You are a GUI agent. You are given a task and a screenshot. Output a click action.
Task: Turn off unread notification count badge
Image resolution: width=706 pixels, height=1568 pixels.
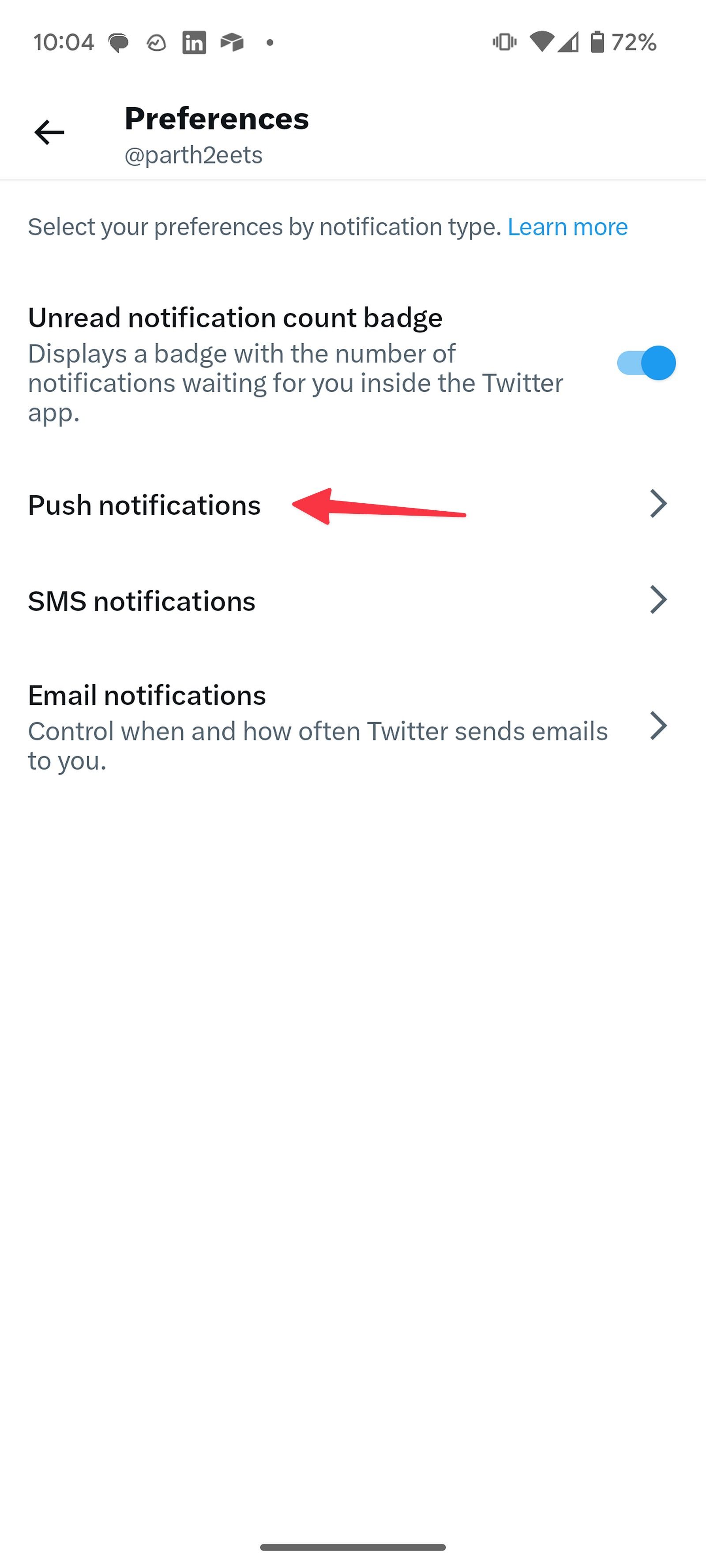click(646, 363)
